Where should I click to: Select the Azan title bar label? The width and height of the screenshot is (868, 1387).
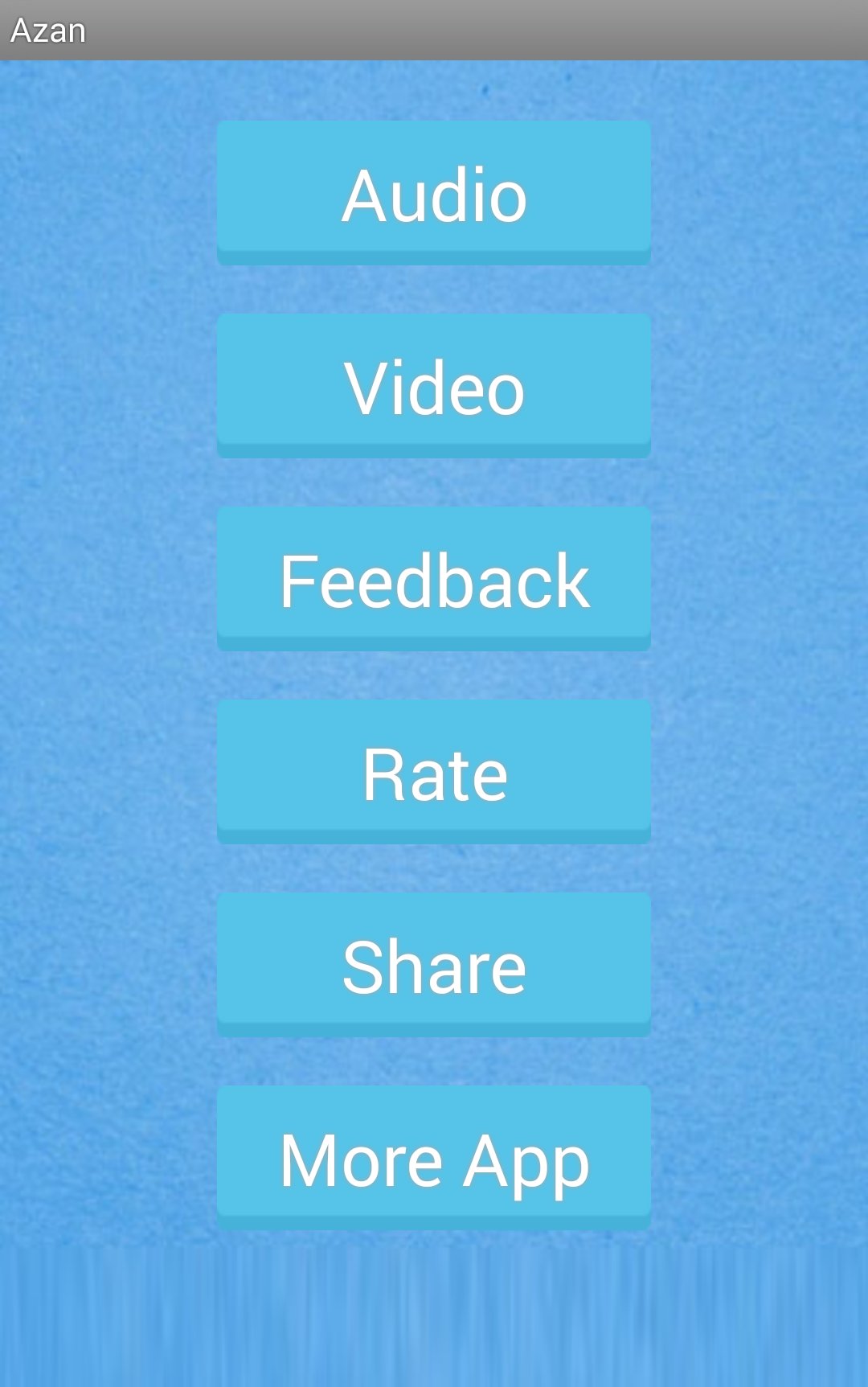[x=46, y=30]
